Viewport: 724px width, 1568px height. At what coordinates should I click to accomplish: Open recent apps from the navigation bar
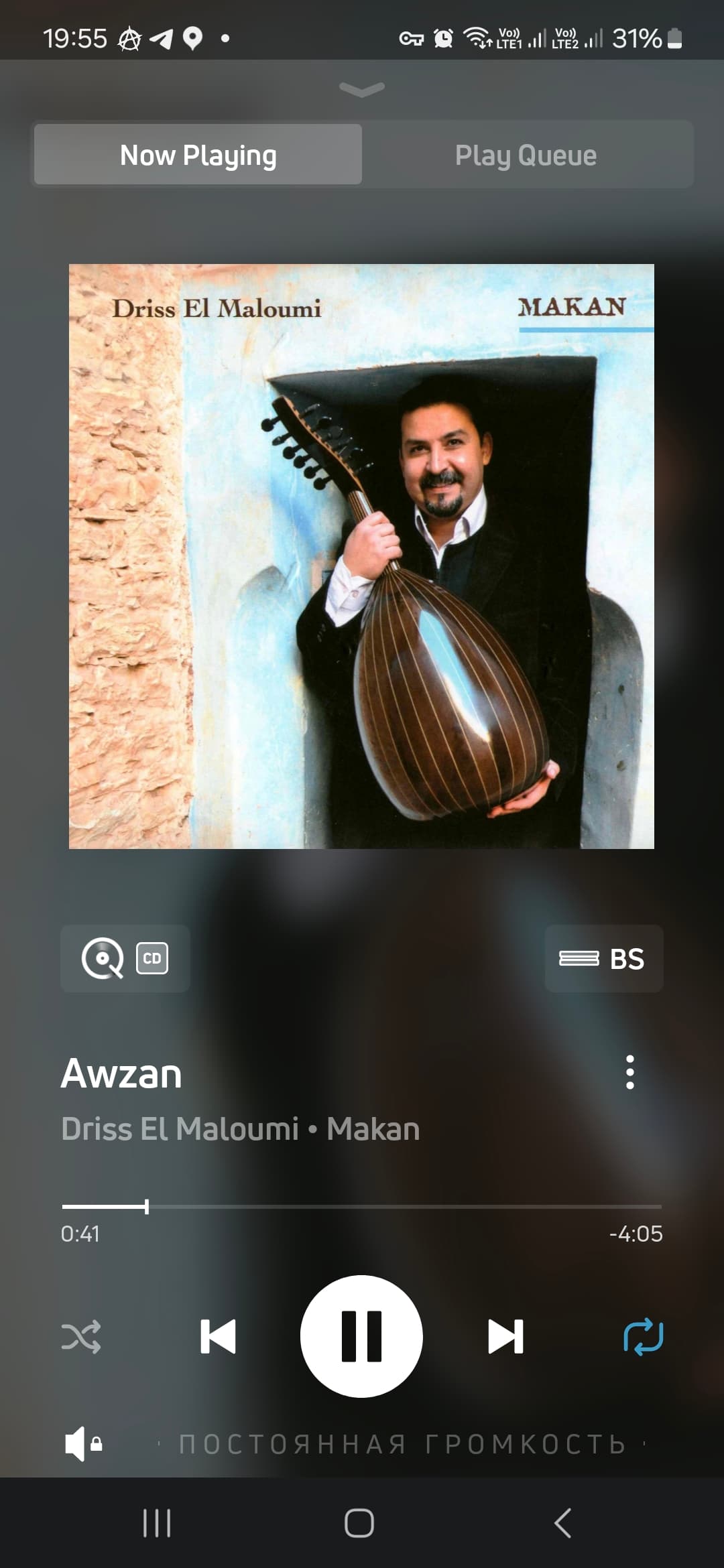click(157, 1522)
